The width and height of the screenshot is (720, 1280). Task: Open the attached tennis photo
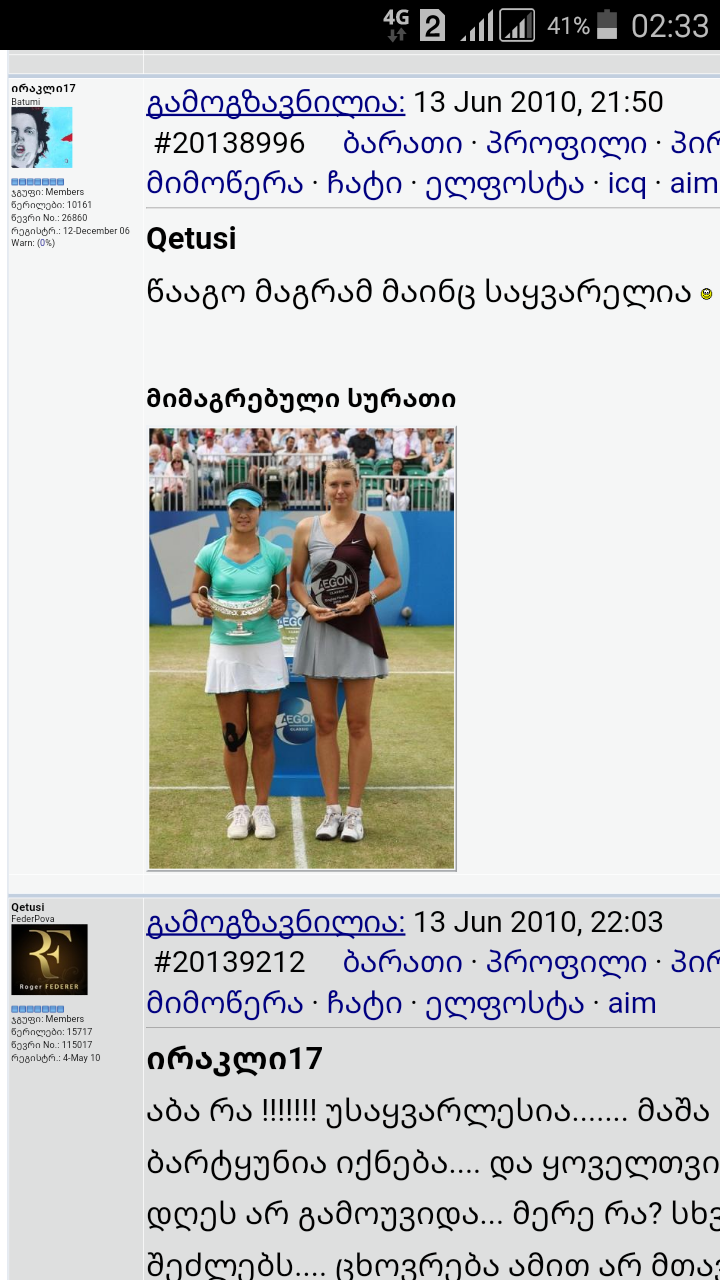[302, 648]
